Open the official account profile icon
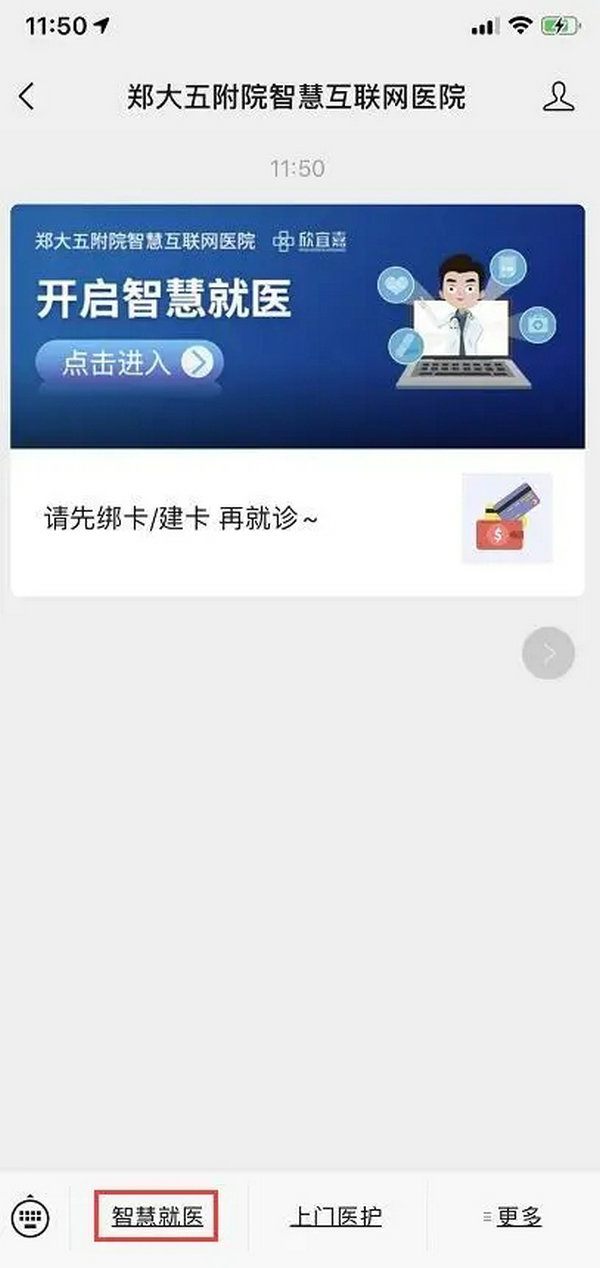This screenshot has width=600, height=1268. click(558, 97)
